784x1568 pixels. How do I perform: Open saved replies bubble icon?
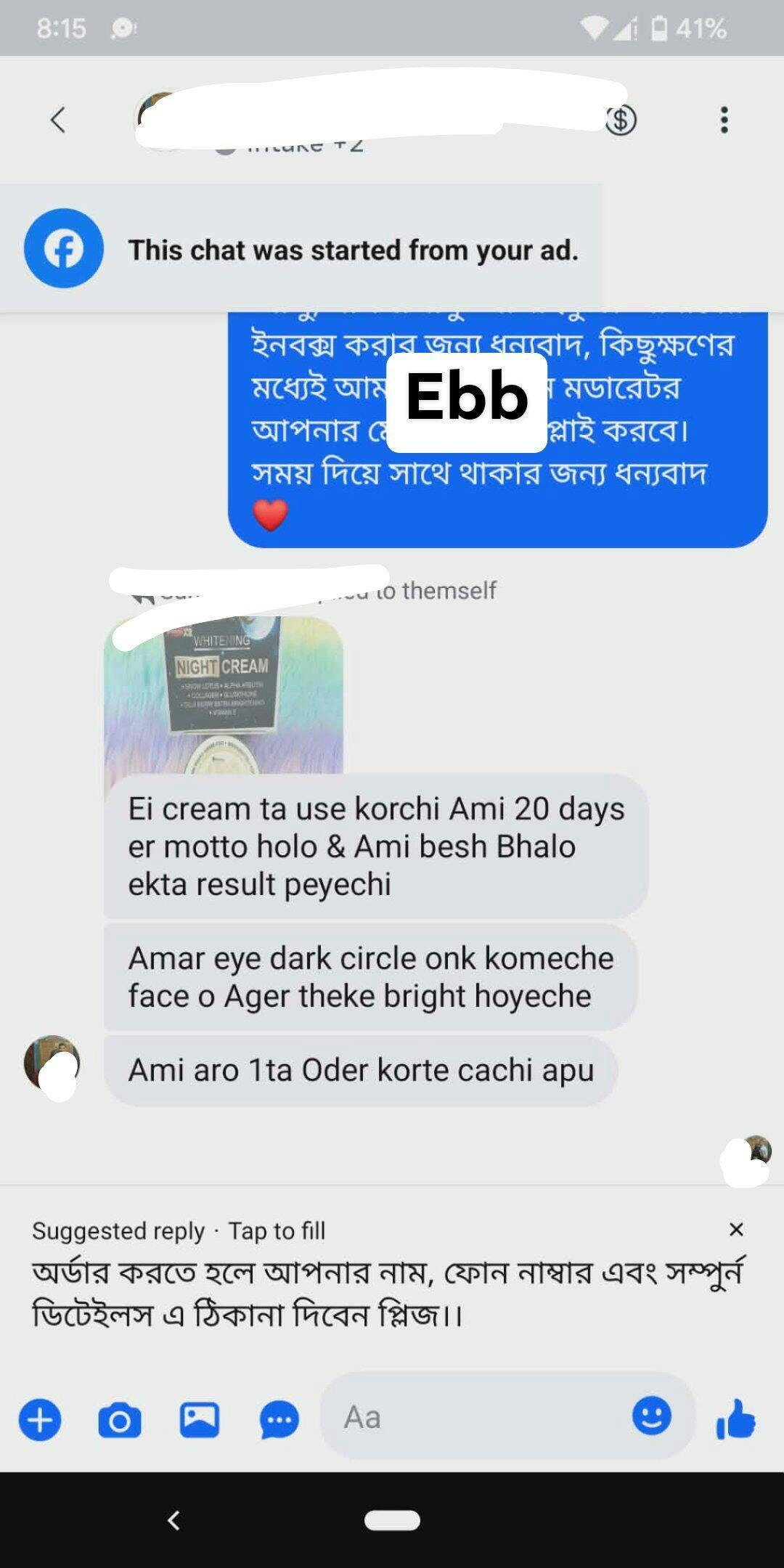coord(279,1419)
